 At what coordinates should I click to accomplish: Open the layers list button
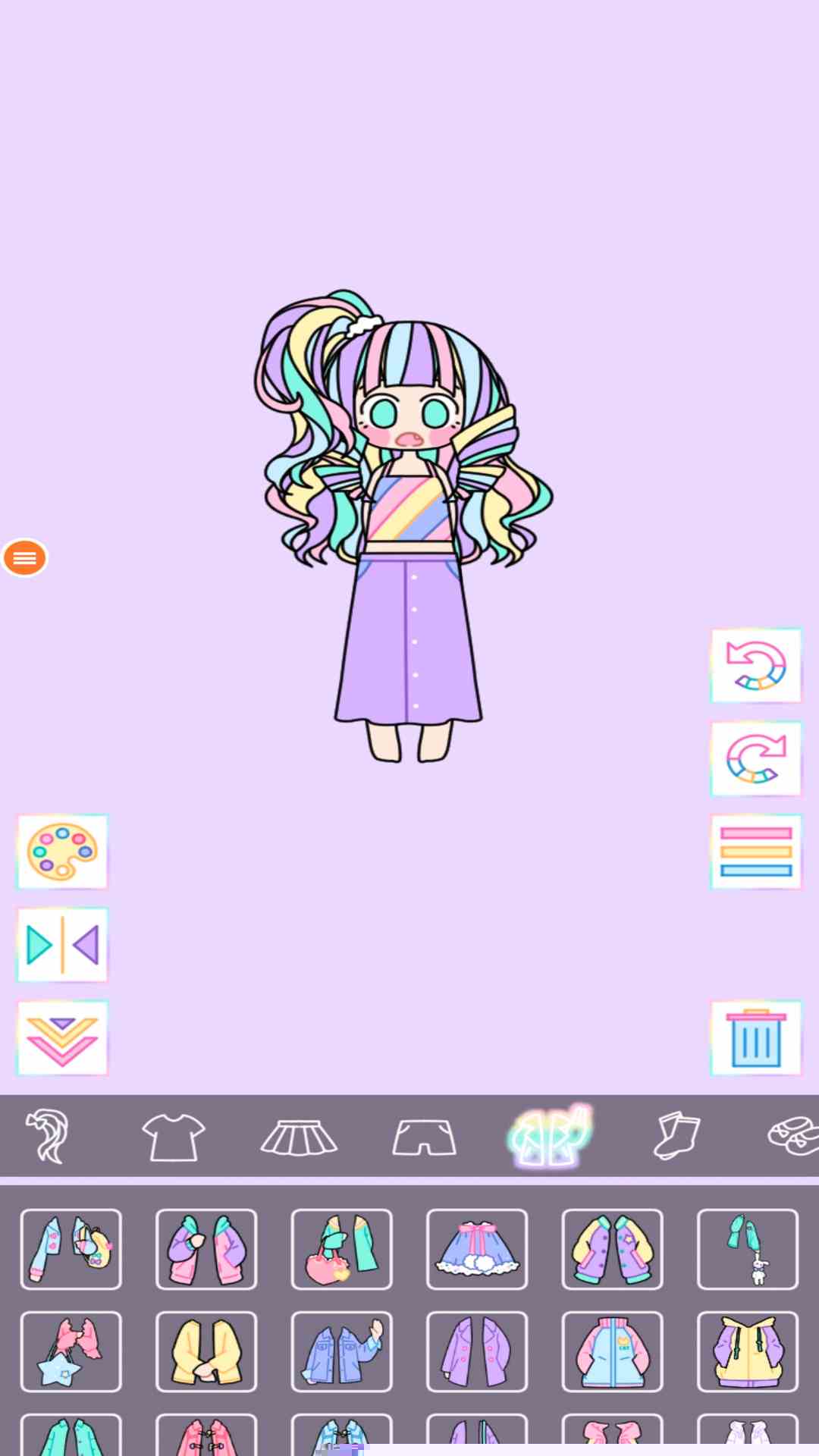(x=755, y=852)
